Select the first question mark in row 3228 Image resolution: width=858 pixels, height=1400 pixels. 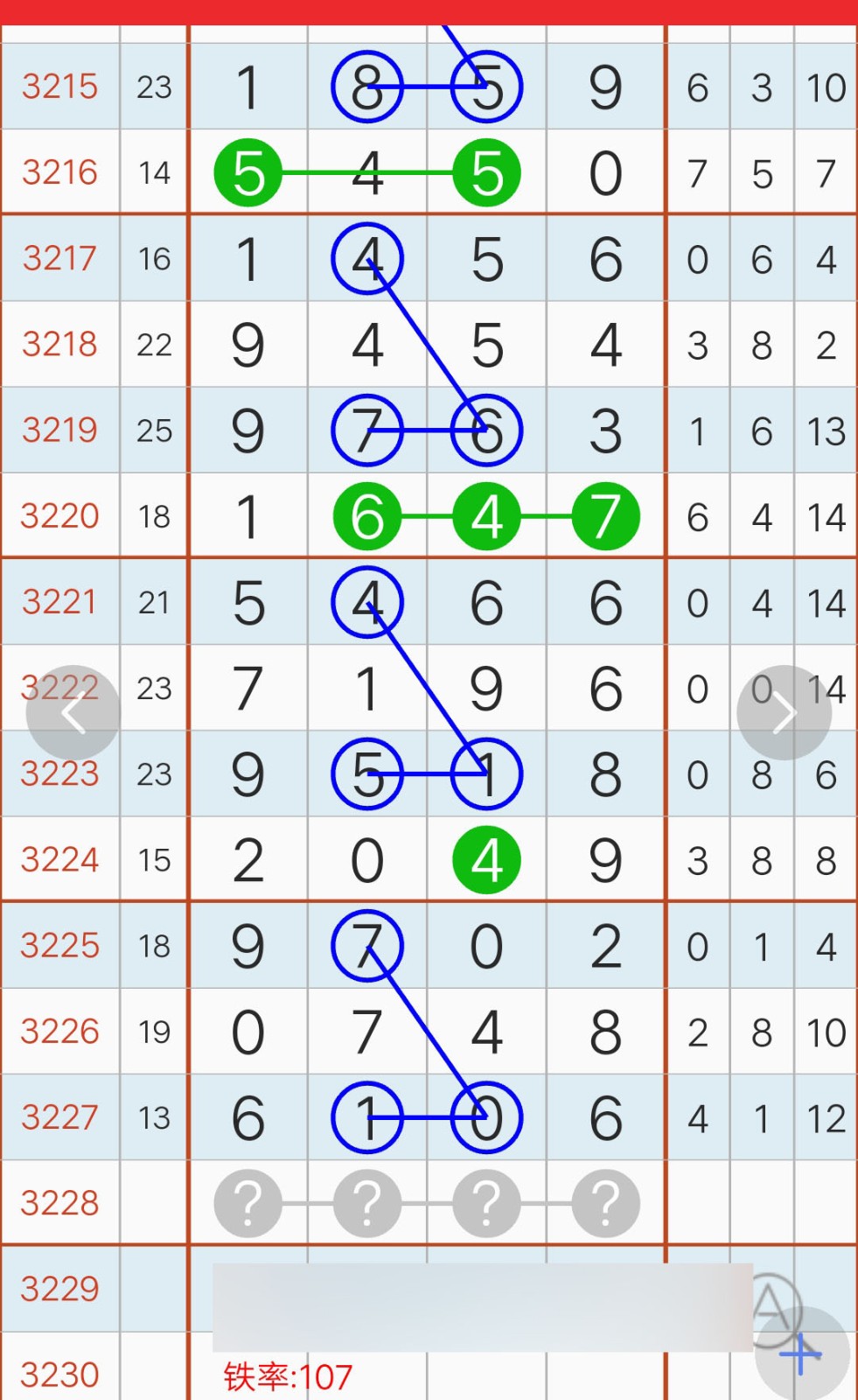tap(248, 1203)
